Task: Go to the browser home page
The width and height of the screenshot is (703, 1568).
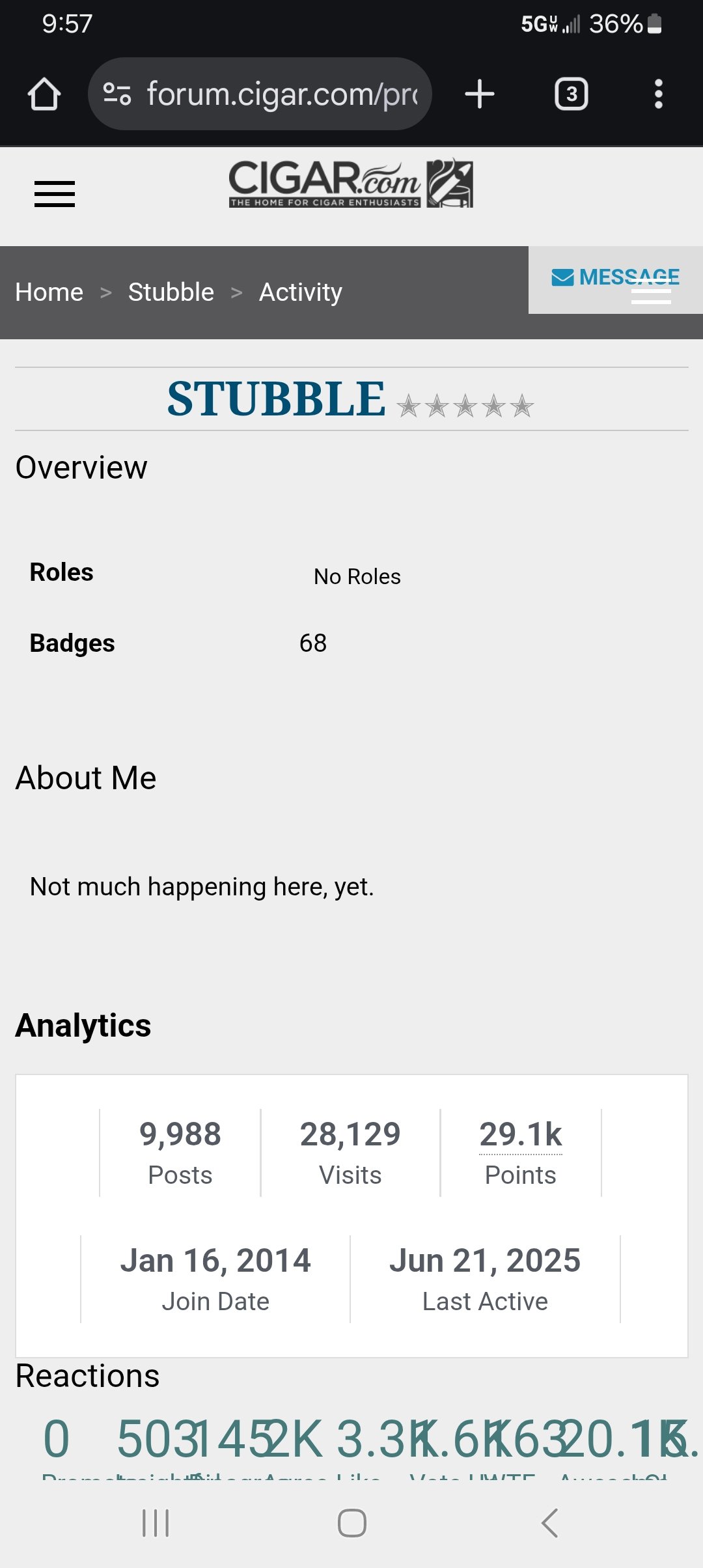Action: [x=44, y=94]
